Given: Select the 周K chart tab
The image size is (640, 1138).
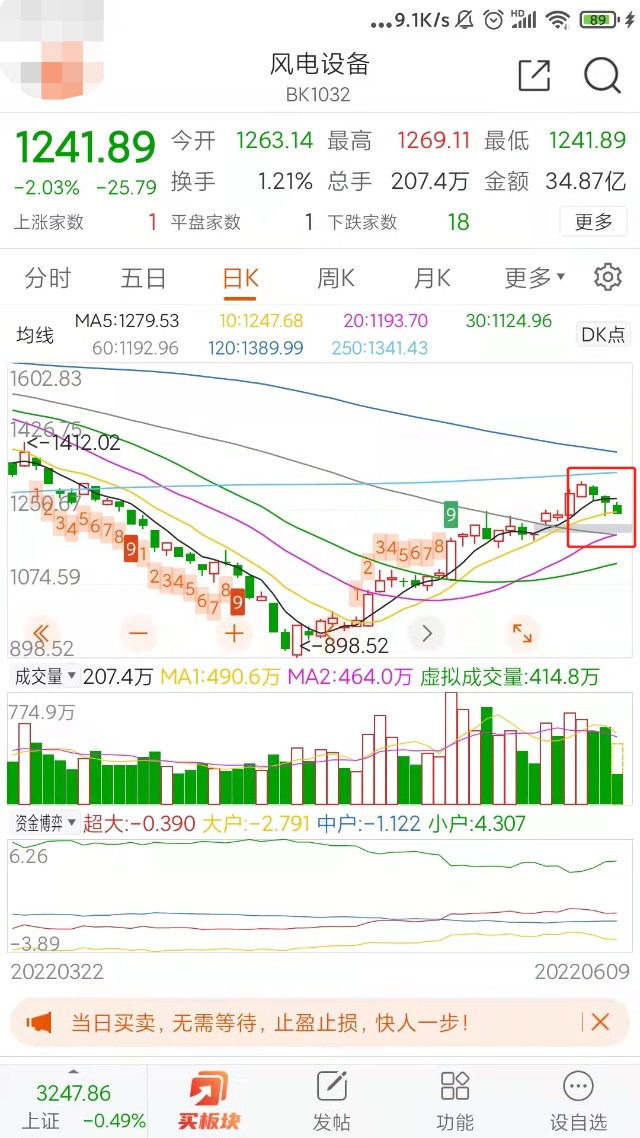Looking at the screenshot, I should [336, 277].
